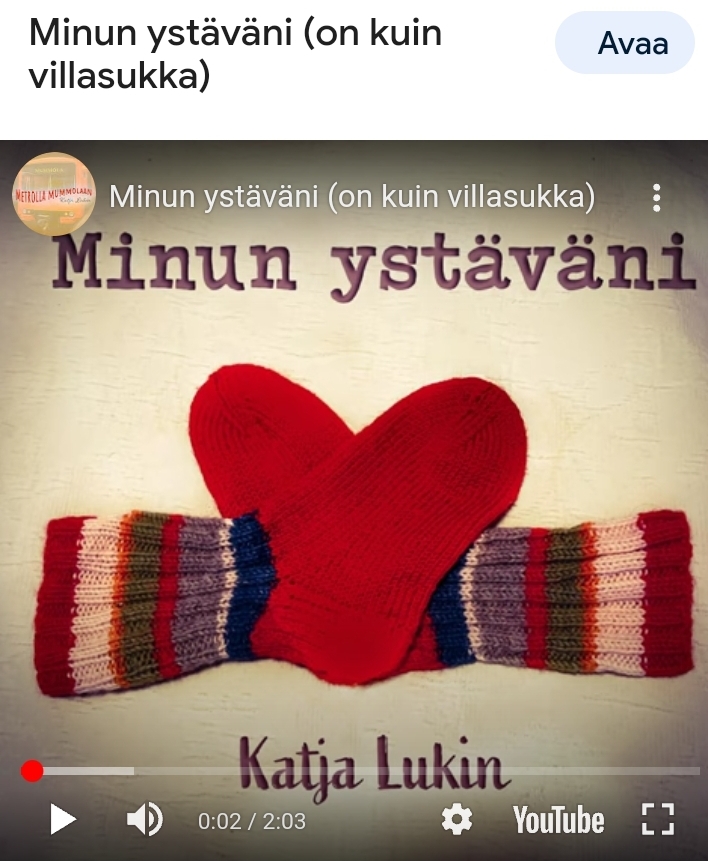Tap the Avaa button
Viewport: 708px width, 861px height.
tap(632, 45)
